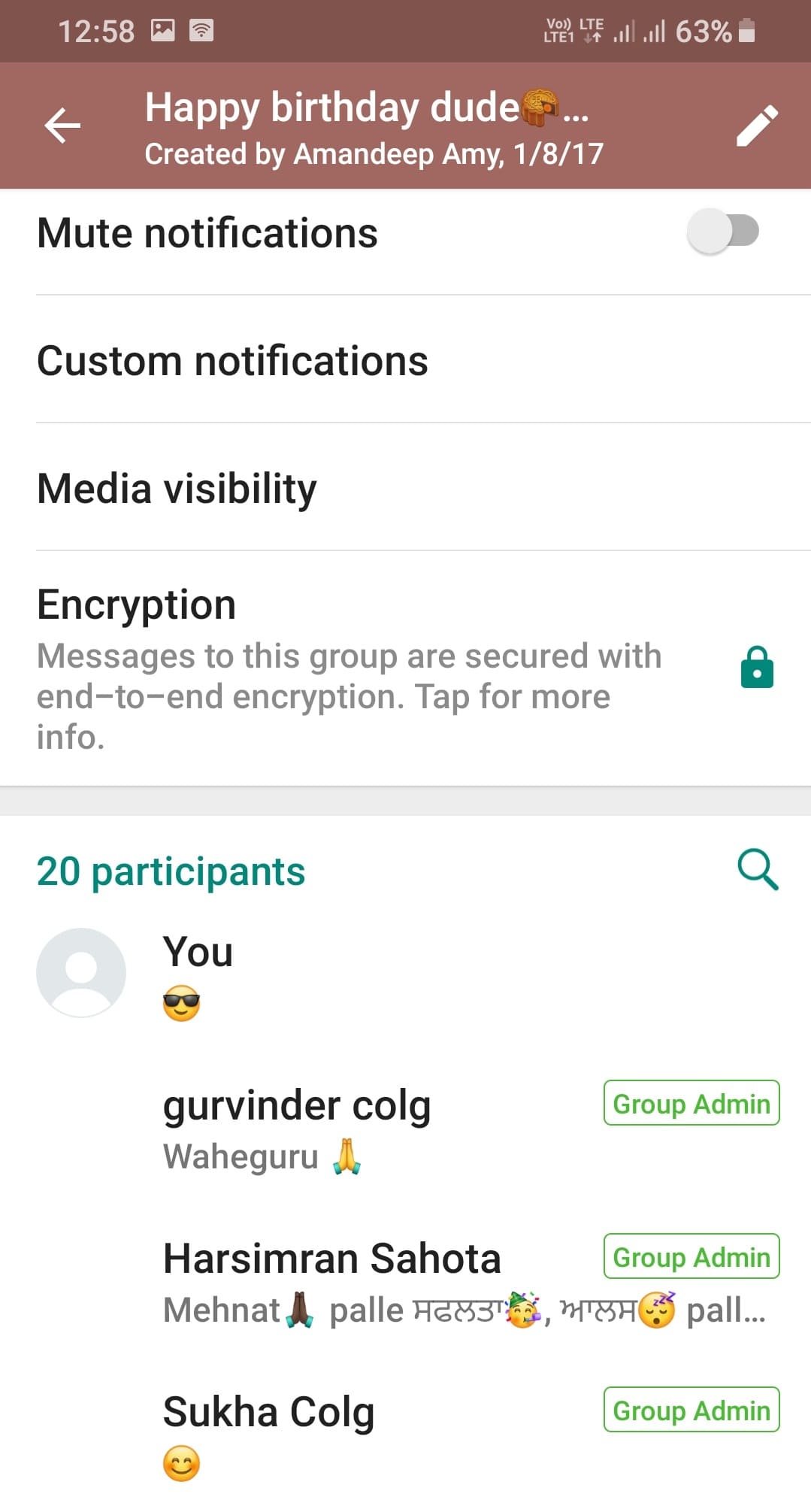
Task: Open Media visibility option
Action: point(177,489)
